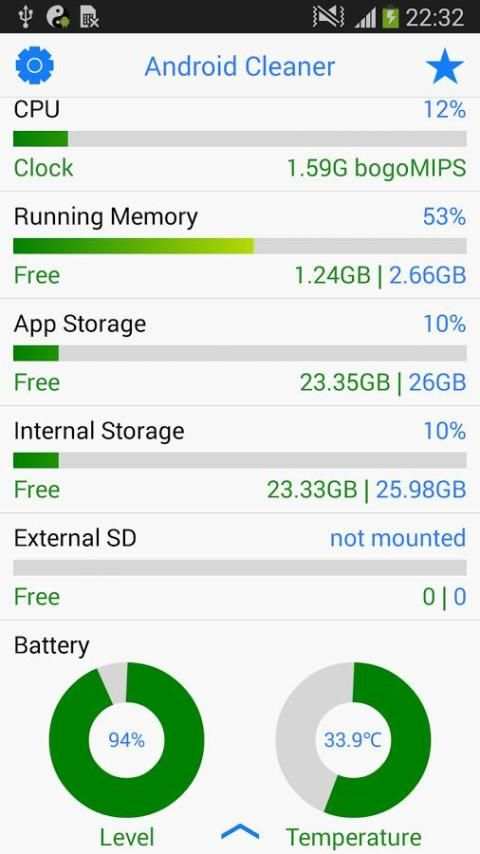Collapse the panel with the up chevron

(240, 832)
